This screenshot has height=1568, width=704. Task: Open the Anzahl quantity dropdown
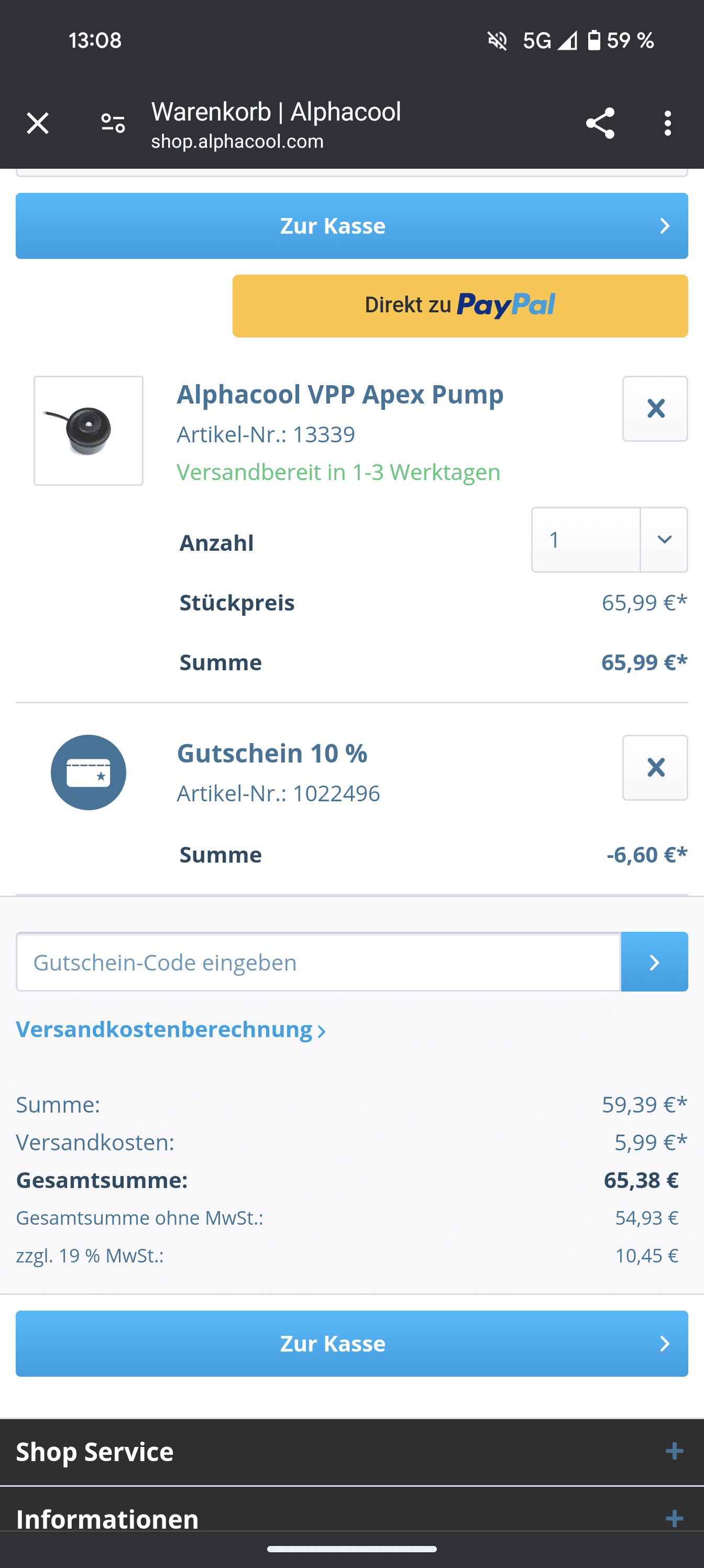610,540
